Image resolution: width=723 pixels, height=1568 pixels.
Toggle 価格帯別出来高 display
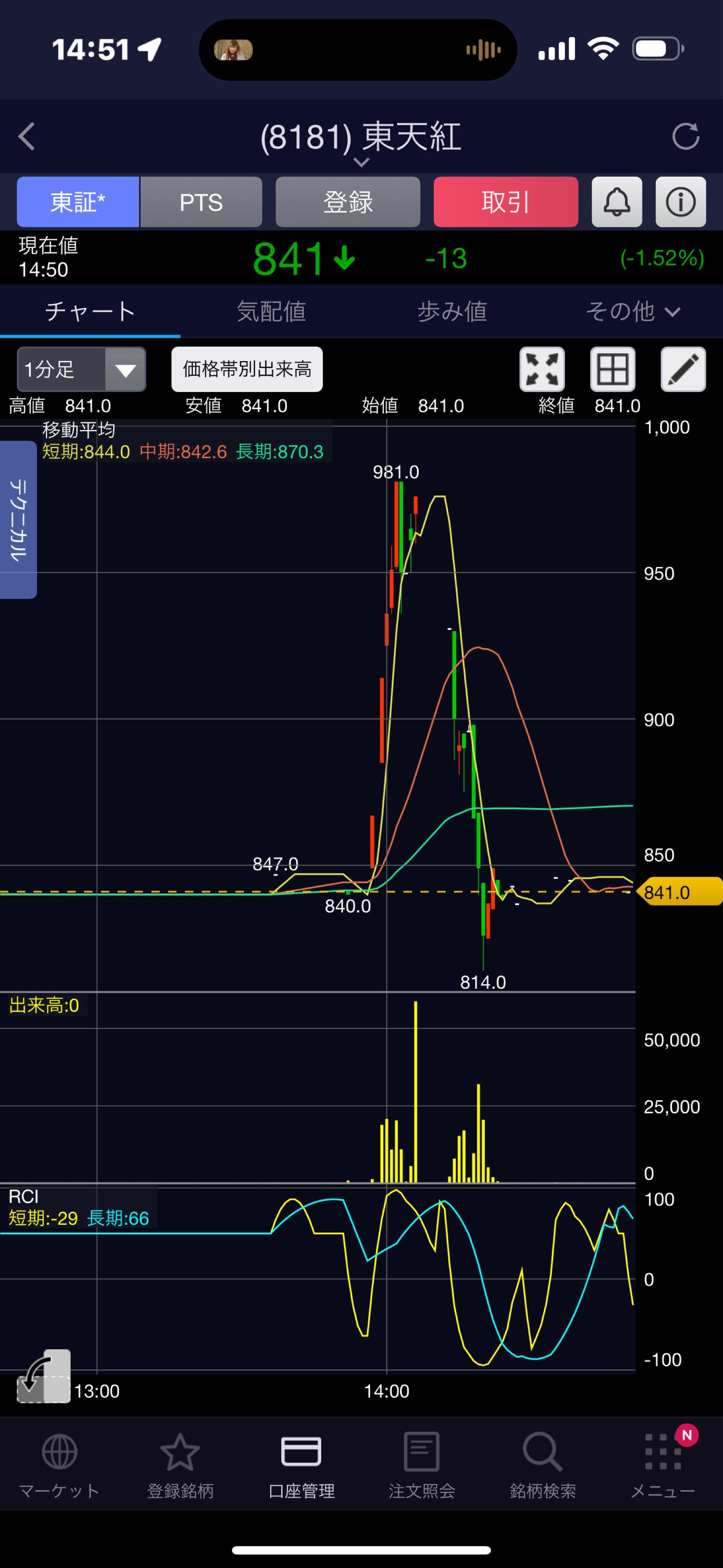coord(247,369)
